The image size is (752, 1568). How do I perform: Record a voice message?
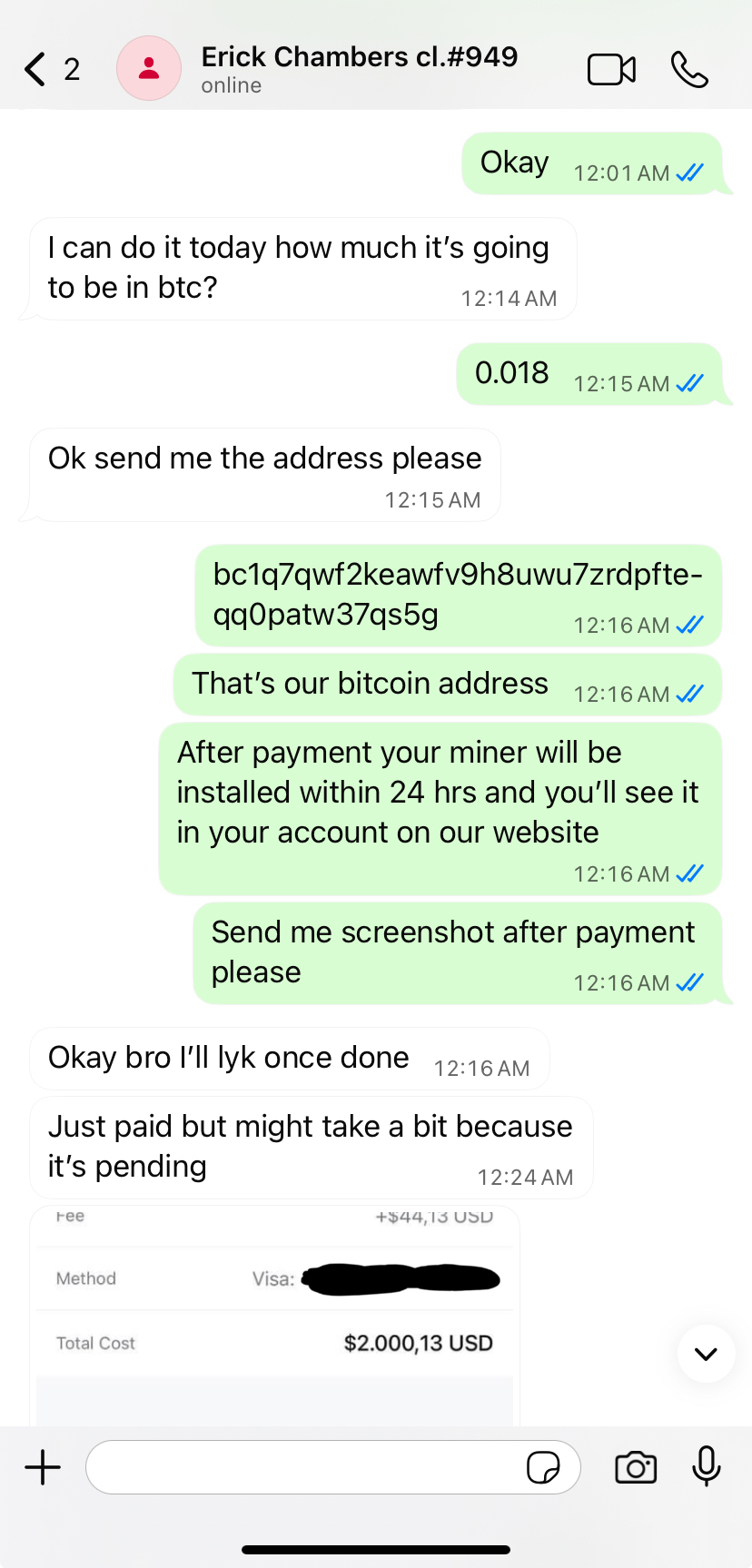pos(706,1466)
